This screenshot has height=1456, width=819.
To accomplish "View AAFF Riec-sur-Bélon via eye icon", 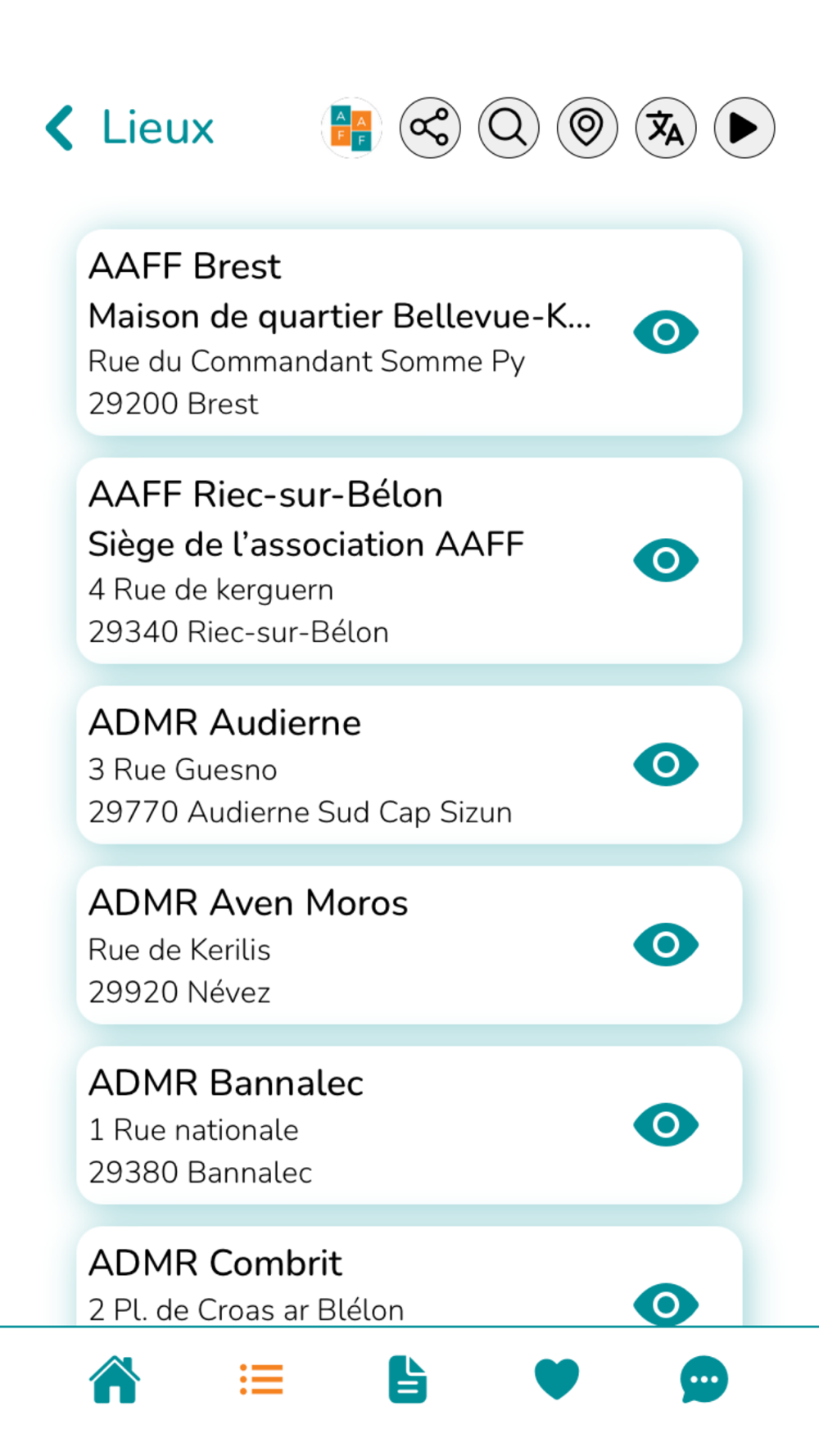I will [666, 561].
